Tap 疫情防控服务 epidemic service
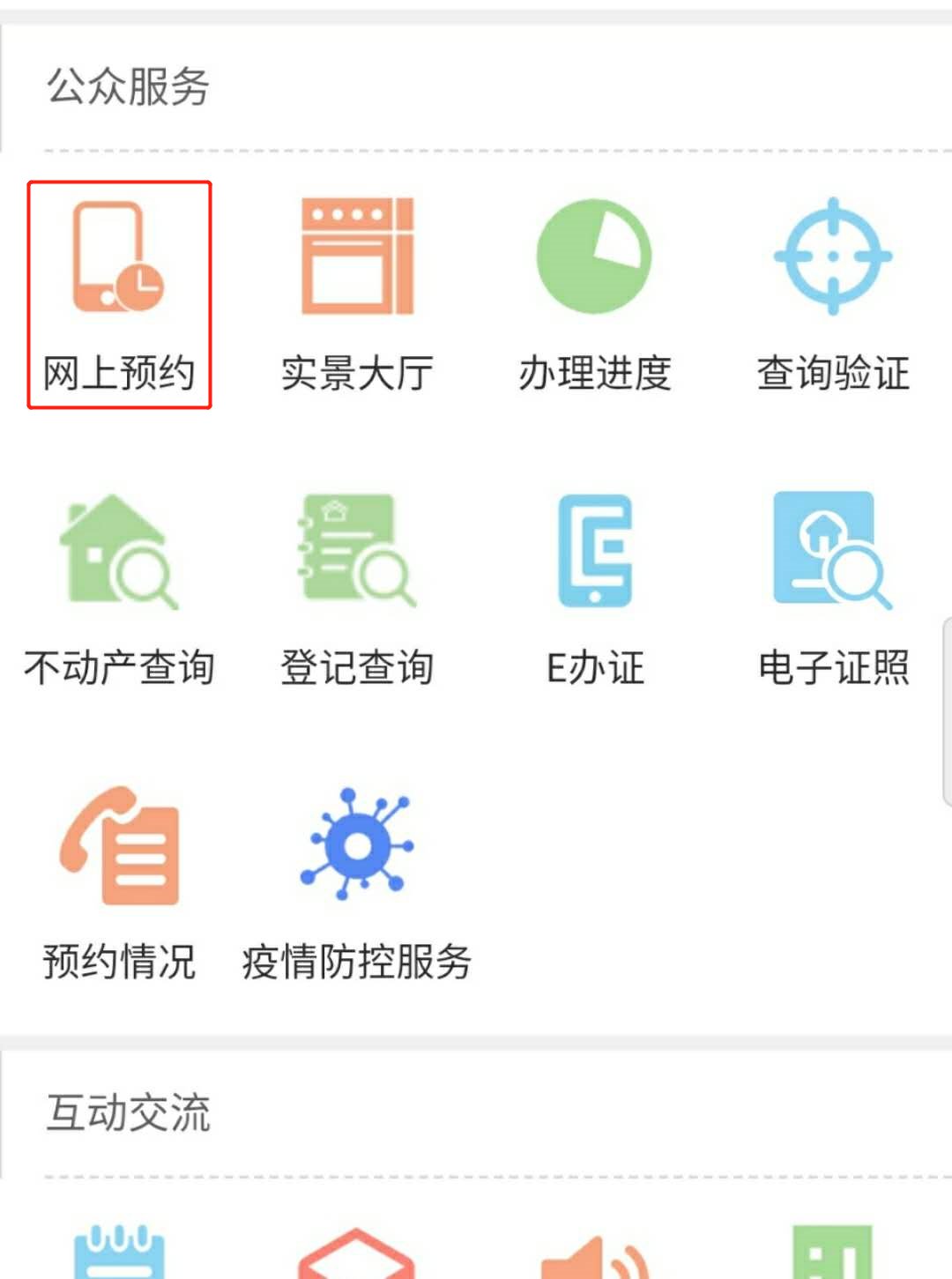This screenshot has height=1279, width=952. click(x=357, y=883)
